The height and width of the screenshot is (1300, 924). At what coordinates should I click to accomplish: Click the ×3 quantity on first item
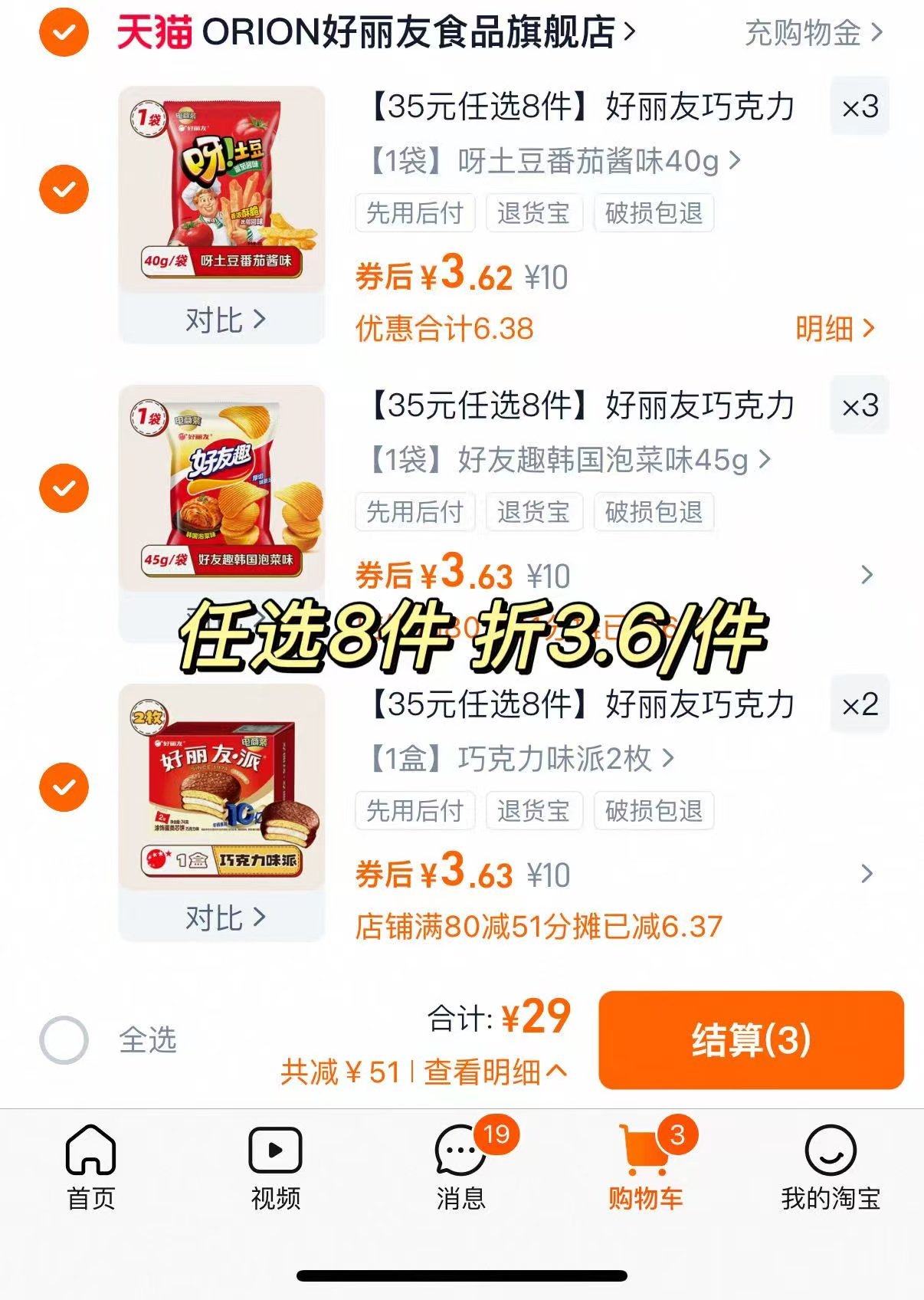[860, 107]
